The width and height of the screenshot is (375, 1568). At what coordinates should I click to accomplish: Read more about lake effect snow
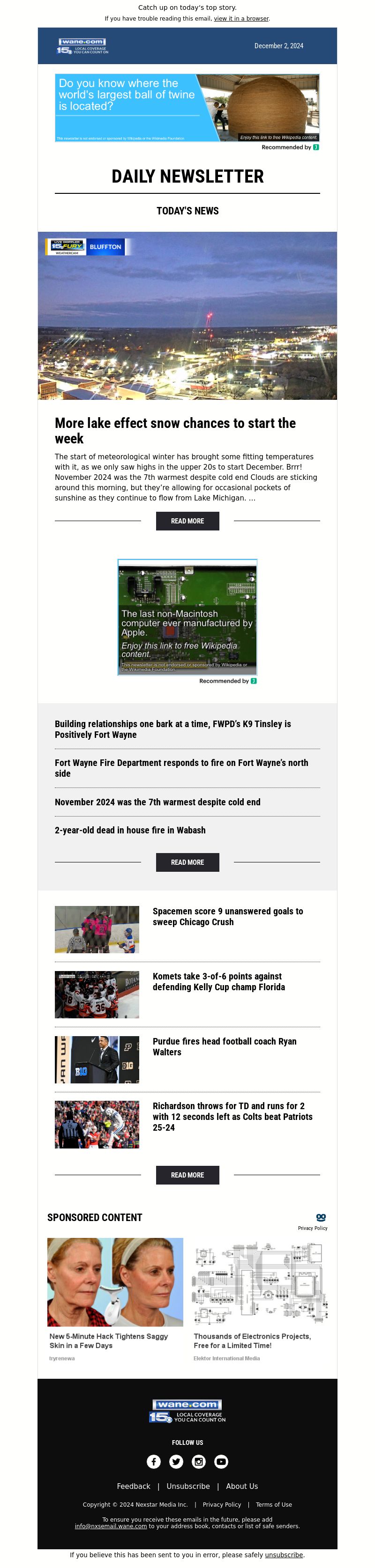pos(187,521)
